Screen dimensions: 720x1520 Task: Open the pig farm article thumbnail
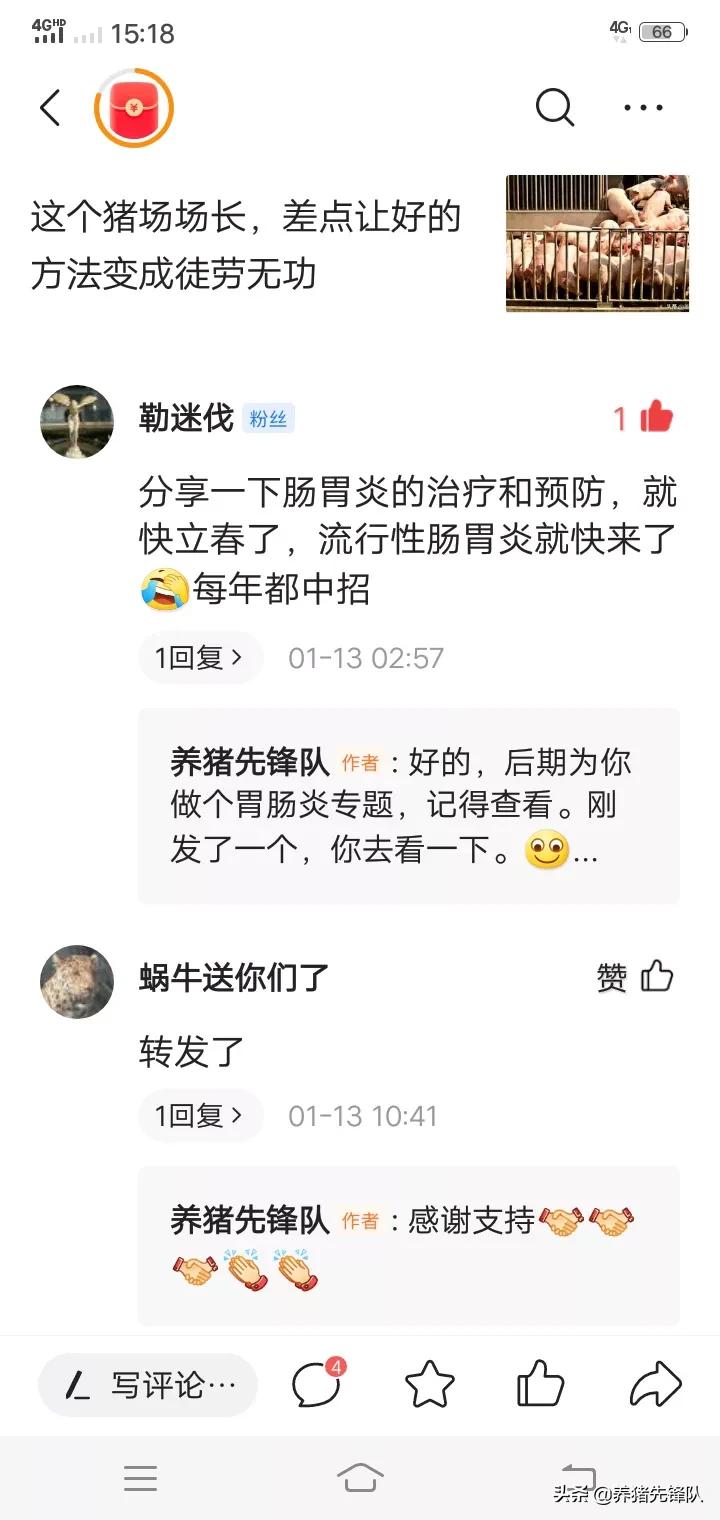point(597,243)
